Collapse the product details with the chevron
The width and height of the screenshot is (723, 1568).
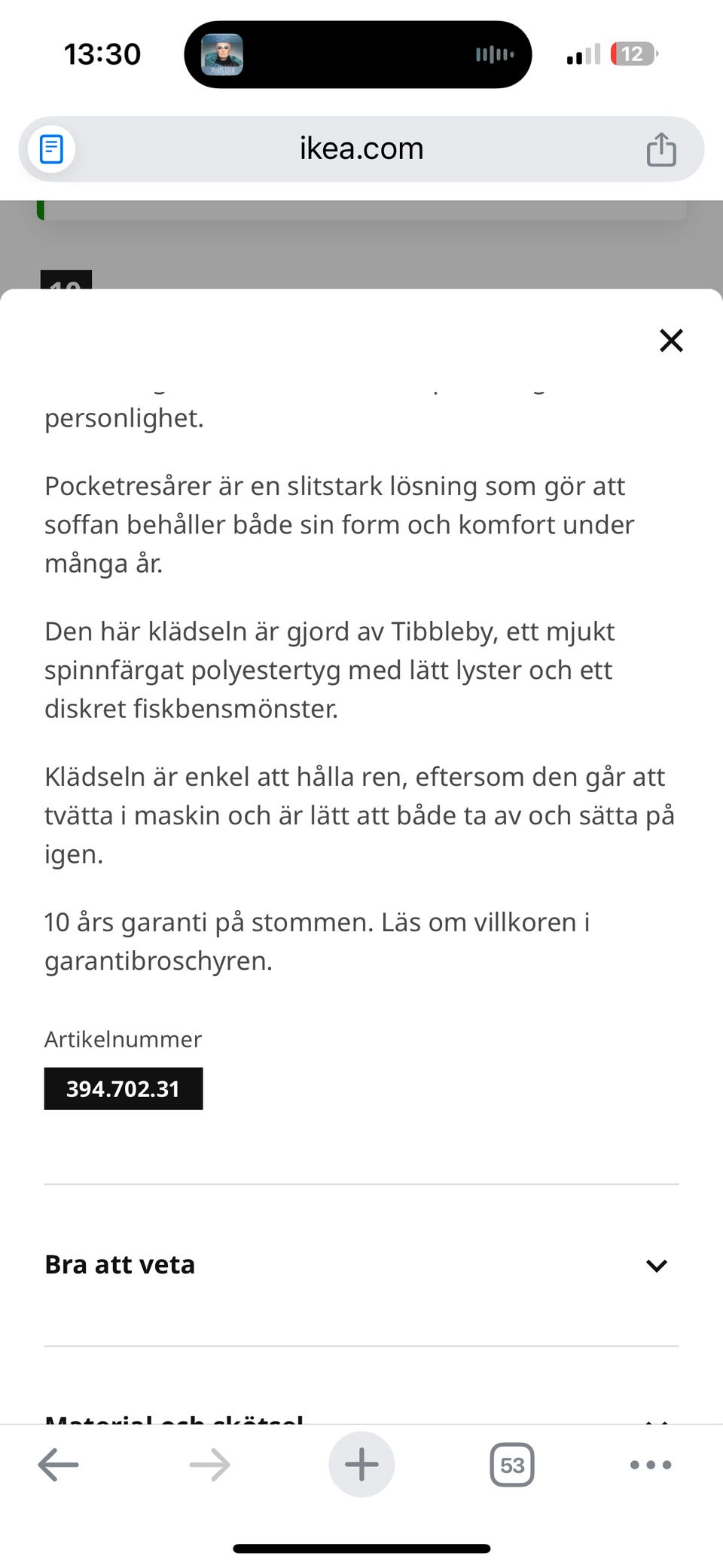tap(657, 1266)
